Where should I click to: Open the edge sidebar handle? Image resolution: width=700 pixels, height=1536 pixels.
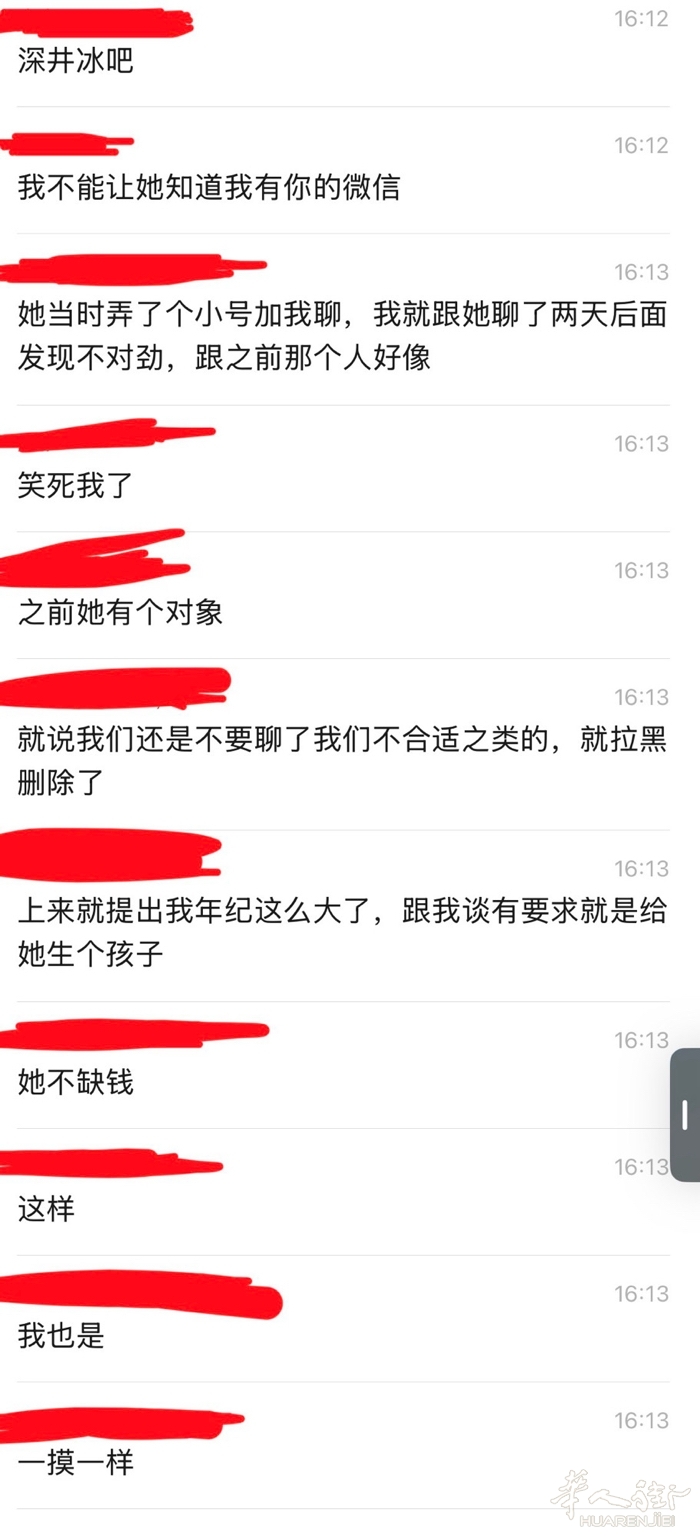tap(685, 1114)
